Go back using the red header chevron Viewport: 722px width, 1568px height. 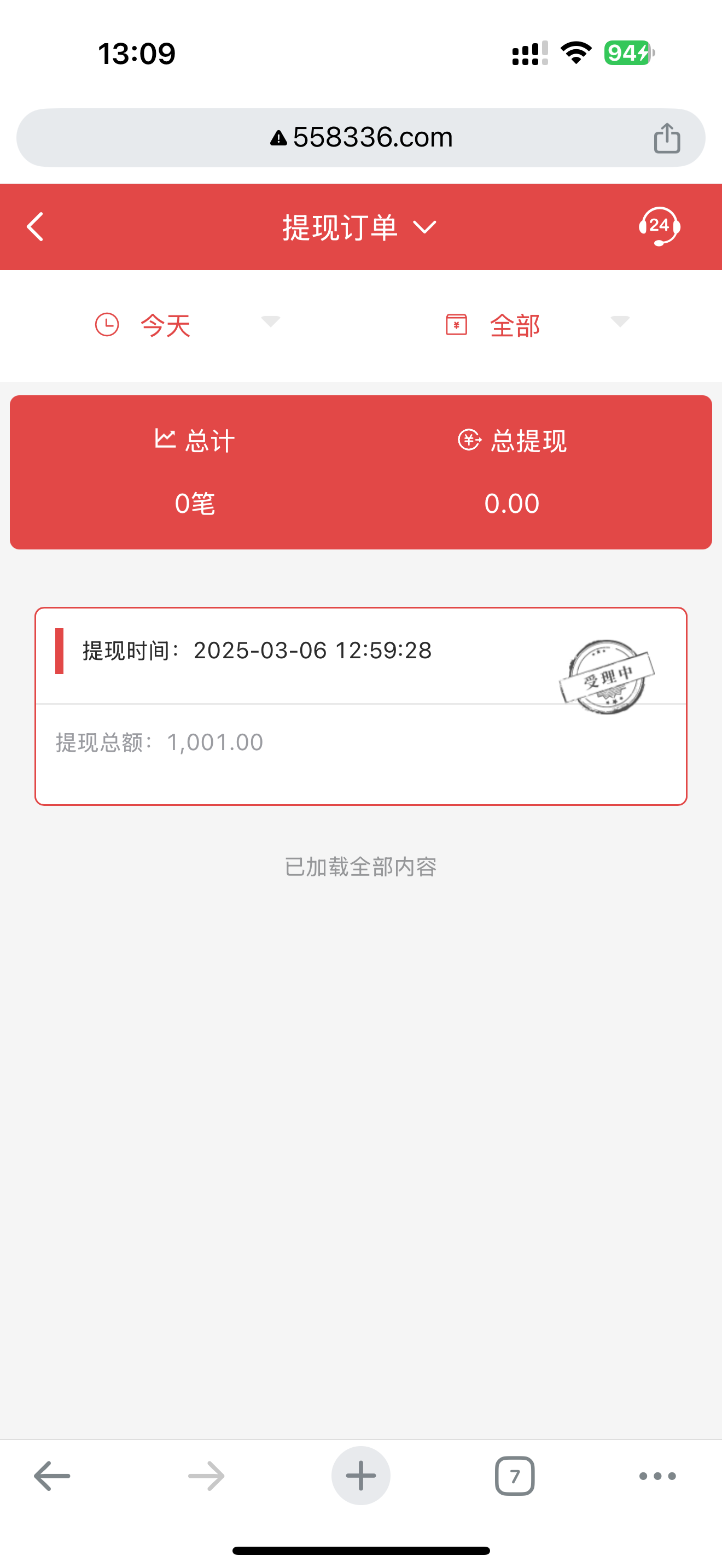click(x=34, y=226)
